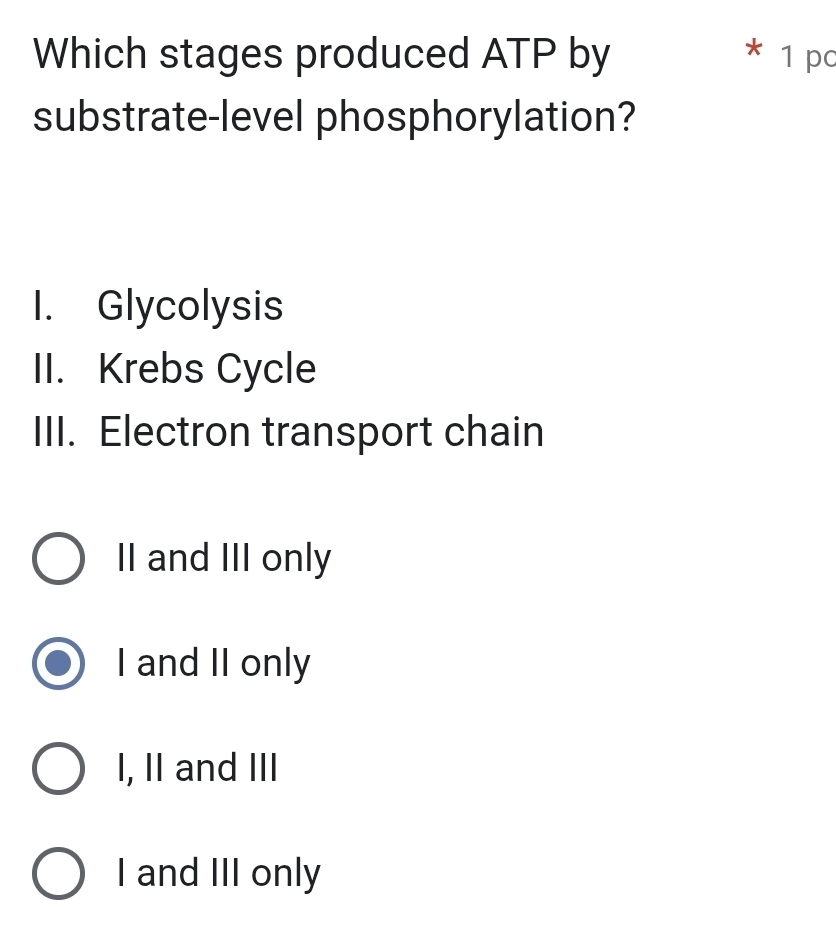This screenshot has width=836, height=933.
Task: Click the "I and II only" option label text
Action: point(214,663)
